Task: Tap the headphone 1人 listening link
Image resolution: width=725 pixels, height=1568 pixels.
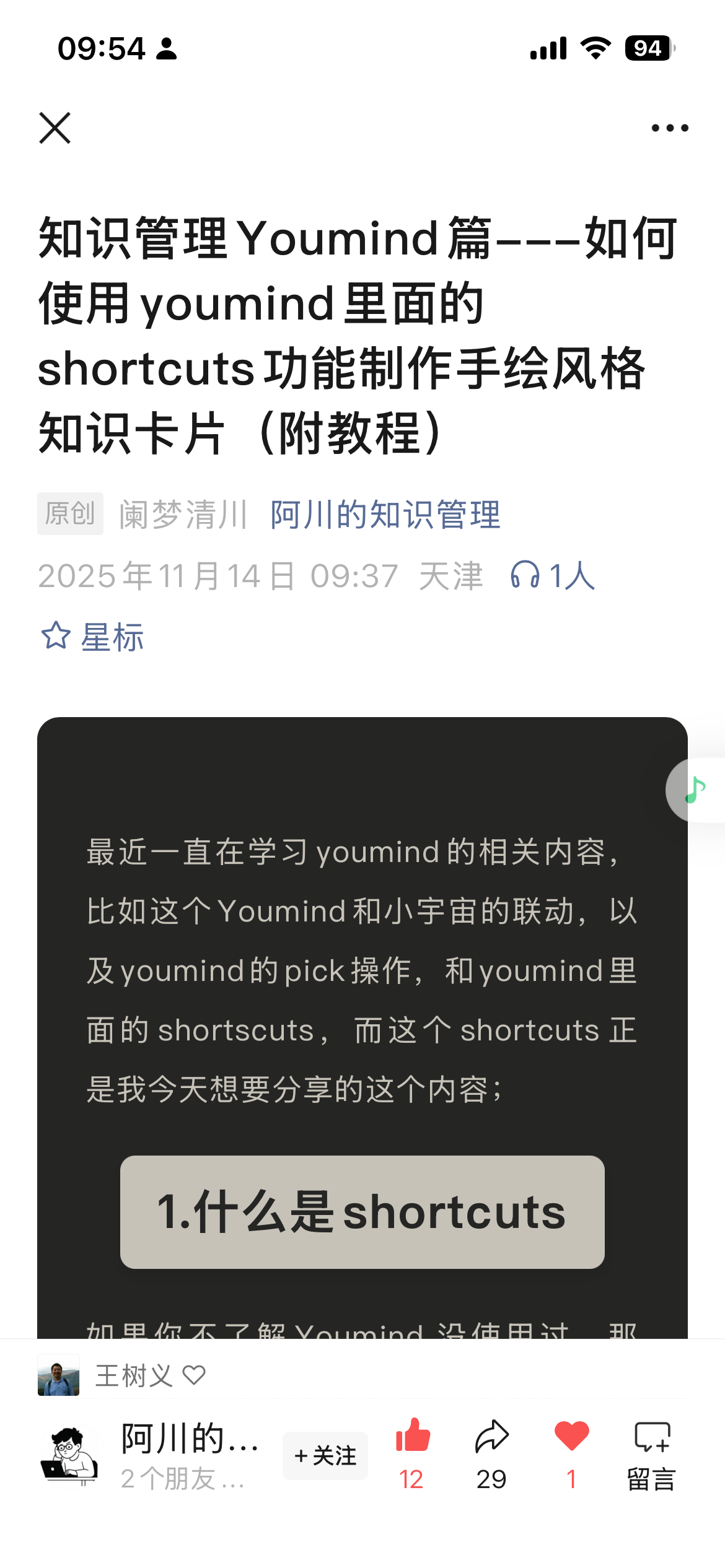Action: pyautogui.click(x=552, y=576)
